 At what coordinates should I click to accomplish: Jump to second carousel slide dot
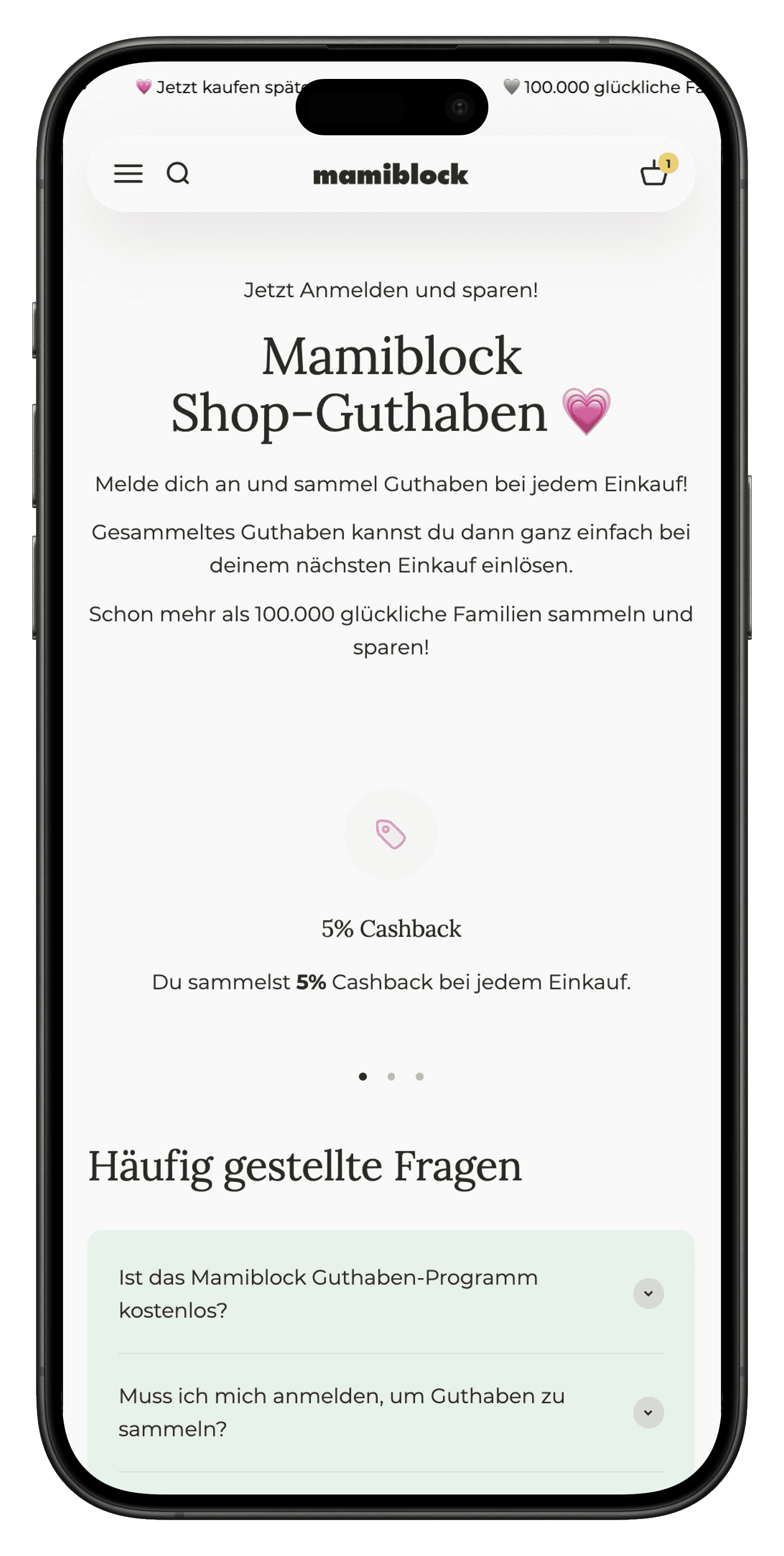click(x=391, y=1076)
